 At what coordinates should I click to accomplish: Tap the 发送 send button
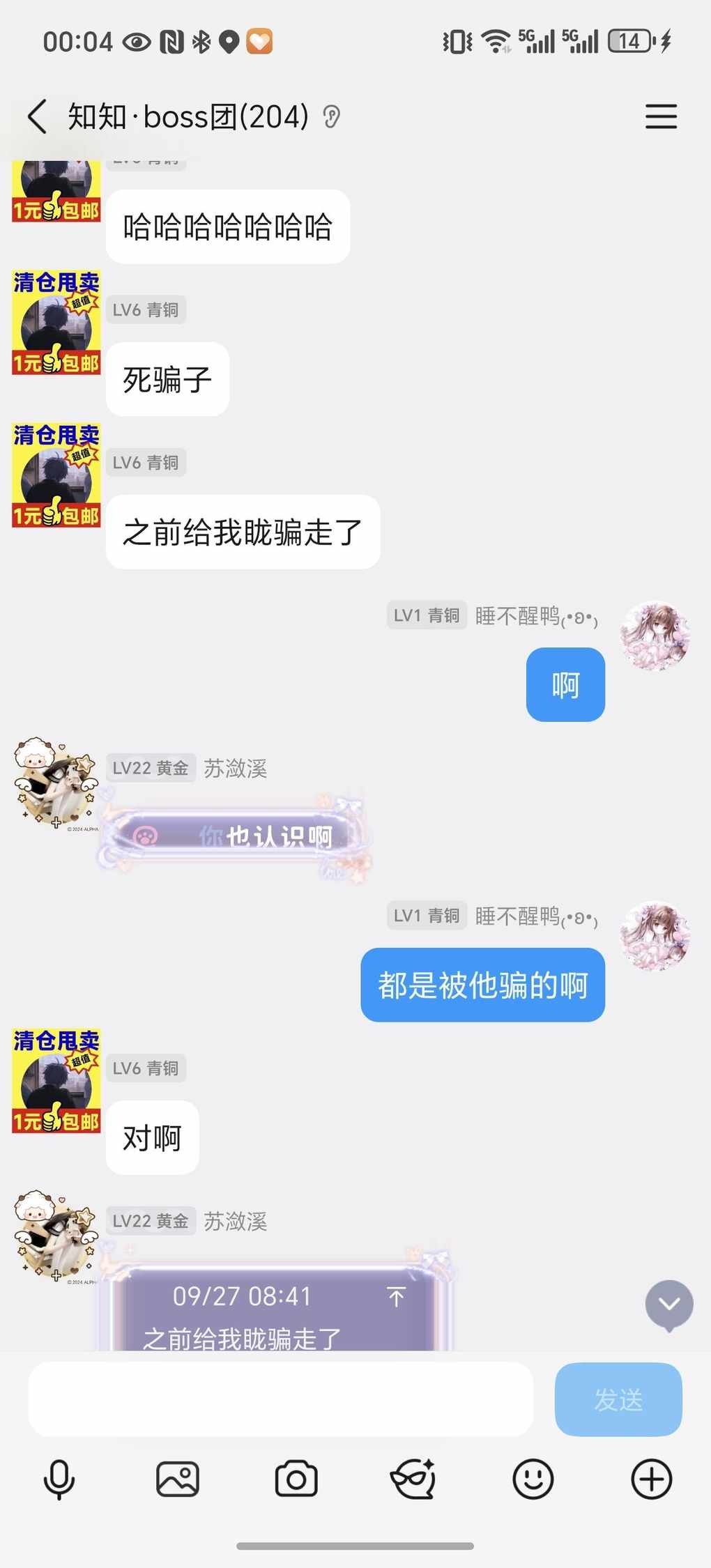point(618,1399)
